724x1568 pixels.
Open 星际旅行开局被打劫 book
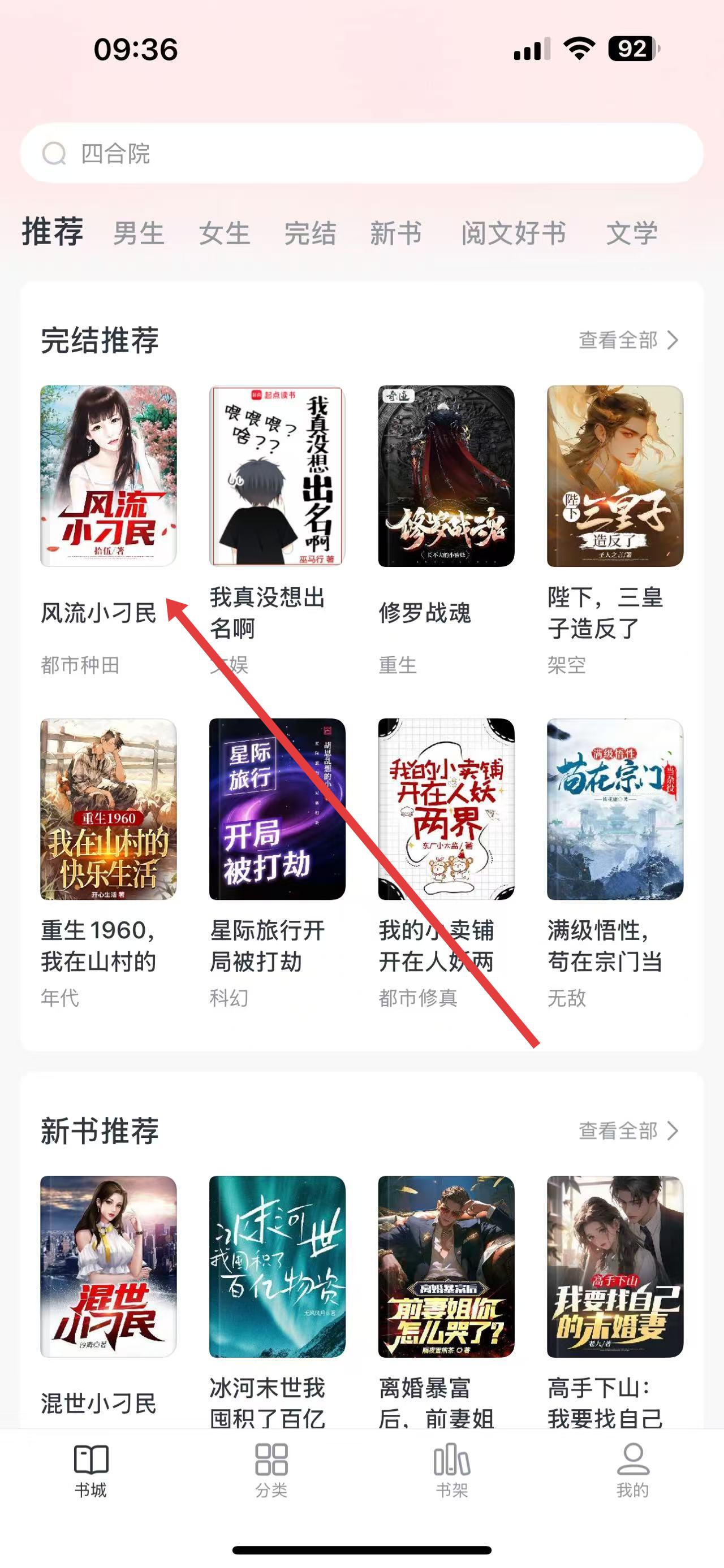(x=277, y=809)
